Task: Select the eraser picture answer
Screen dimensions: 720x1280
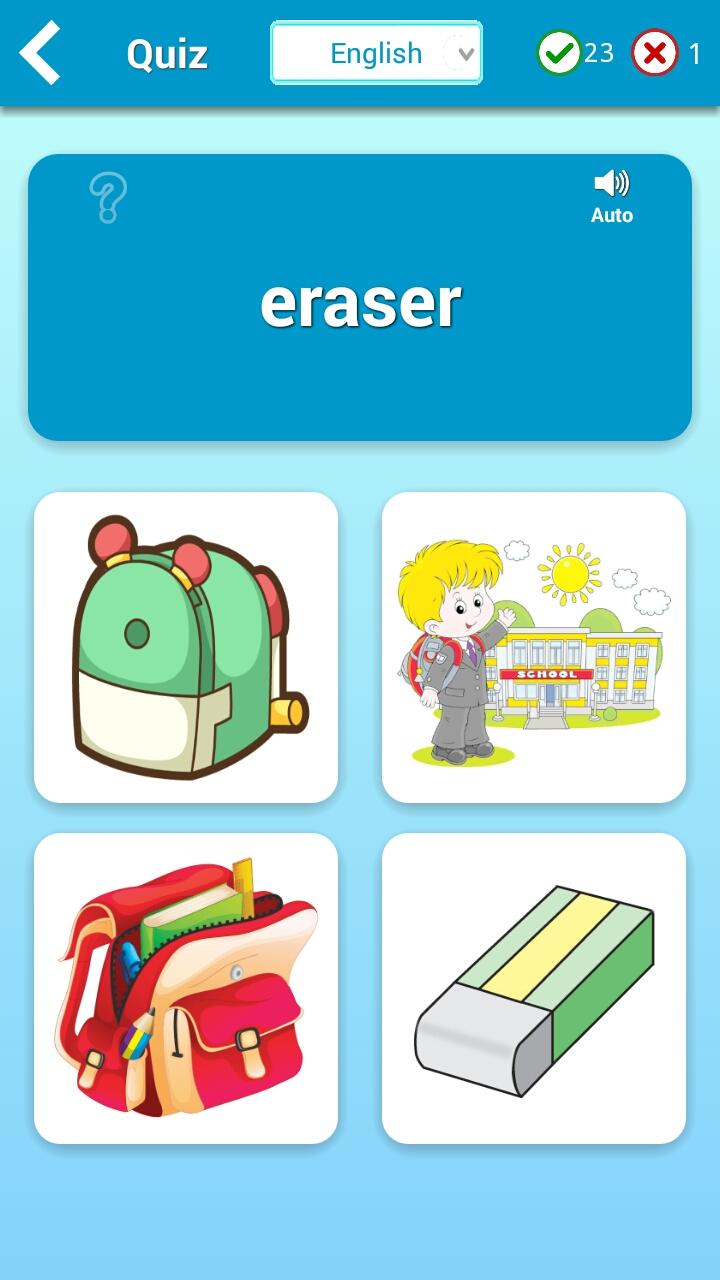Action: tap(534, 988)
